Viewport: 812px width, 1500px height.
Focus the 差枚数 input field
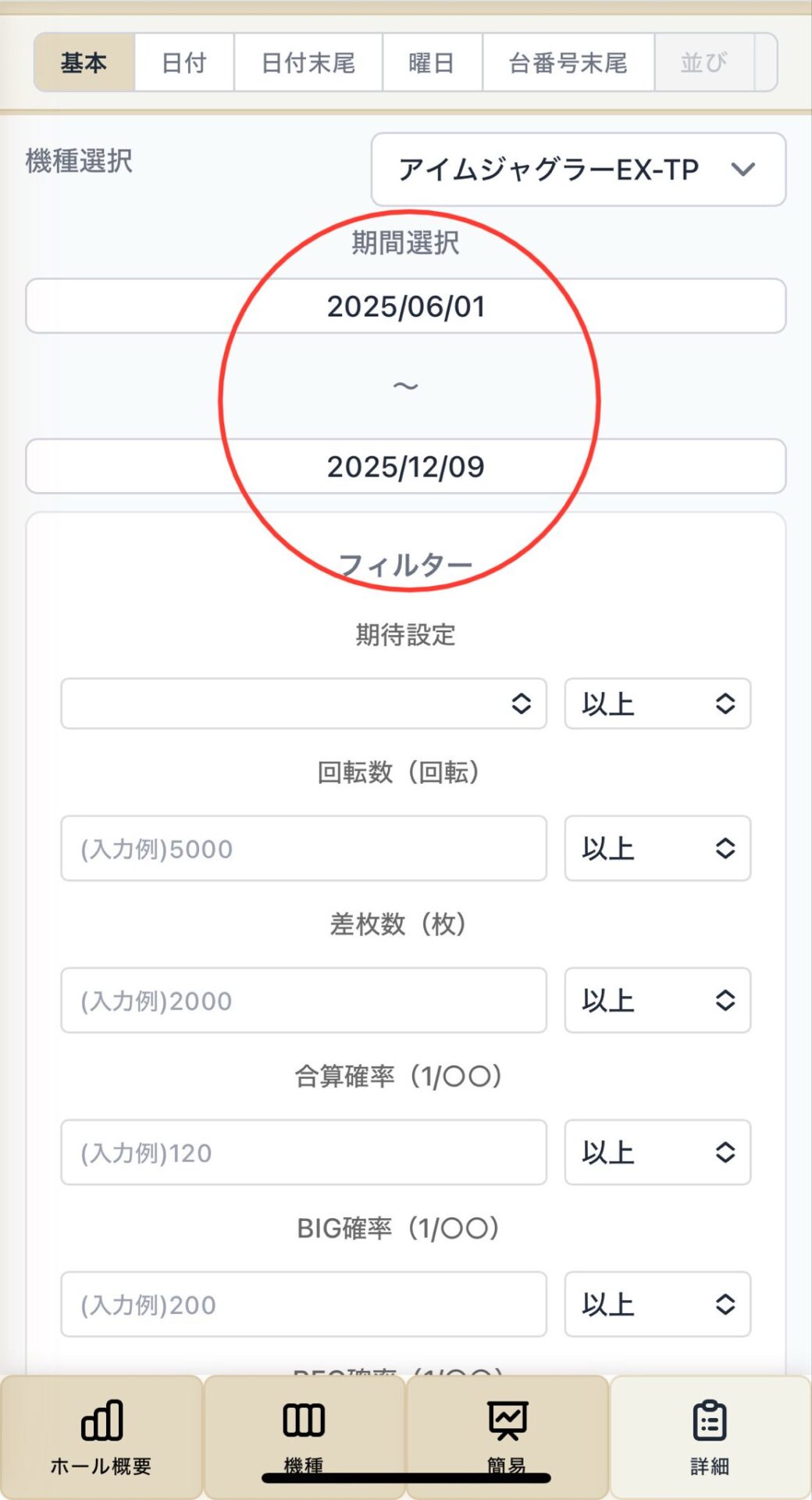click(303, 1000)
